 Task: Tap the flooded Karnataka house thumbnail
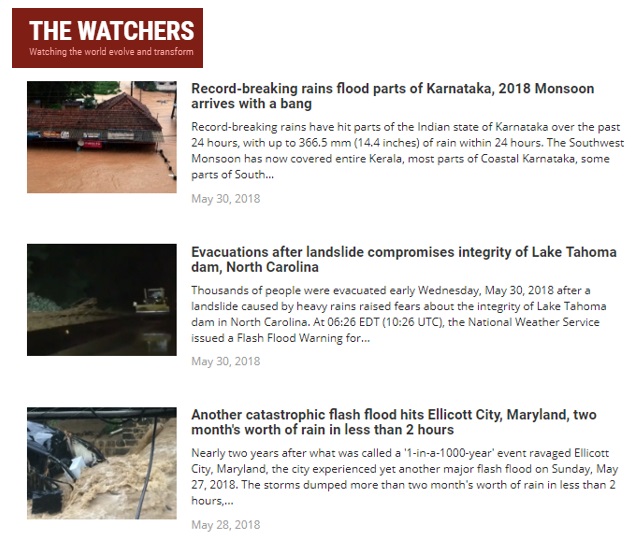click(102, 137)
